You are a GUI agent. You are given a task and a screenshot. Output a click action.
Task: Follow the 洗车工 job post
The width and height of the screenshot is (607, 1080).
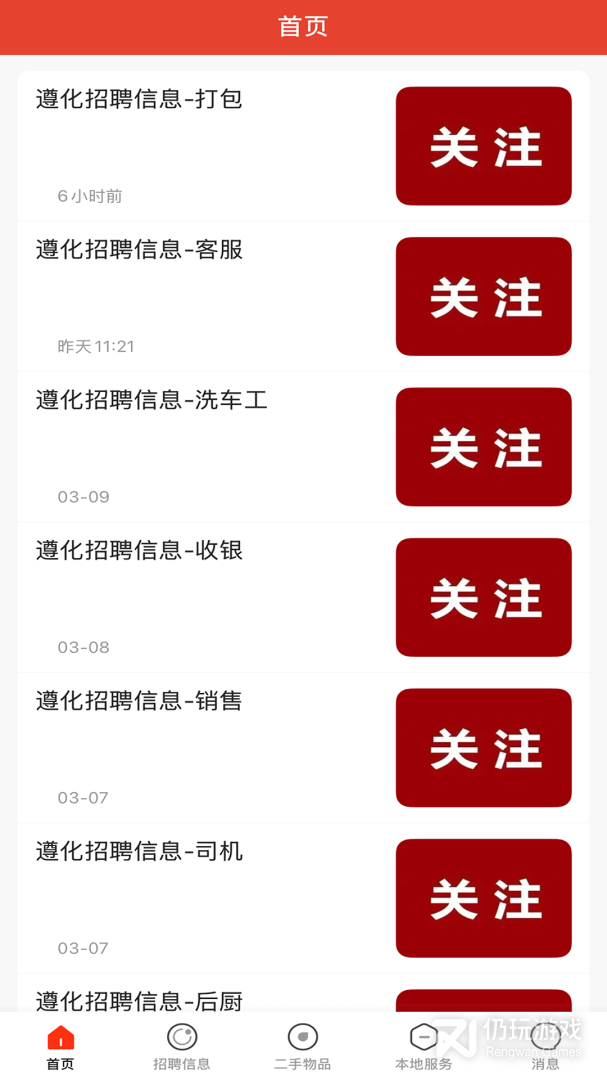pos(483,447)
